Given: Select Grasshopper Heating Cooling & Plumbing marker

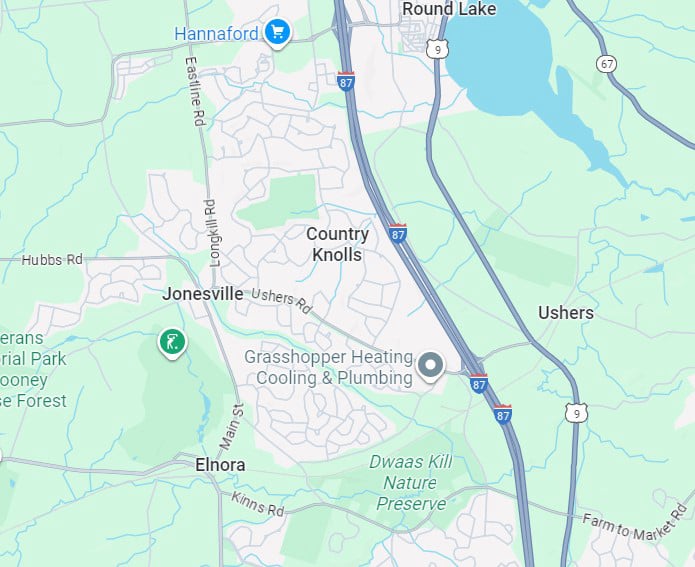Looking at the screenshot, I should point(431,366).
